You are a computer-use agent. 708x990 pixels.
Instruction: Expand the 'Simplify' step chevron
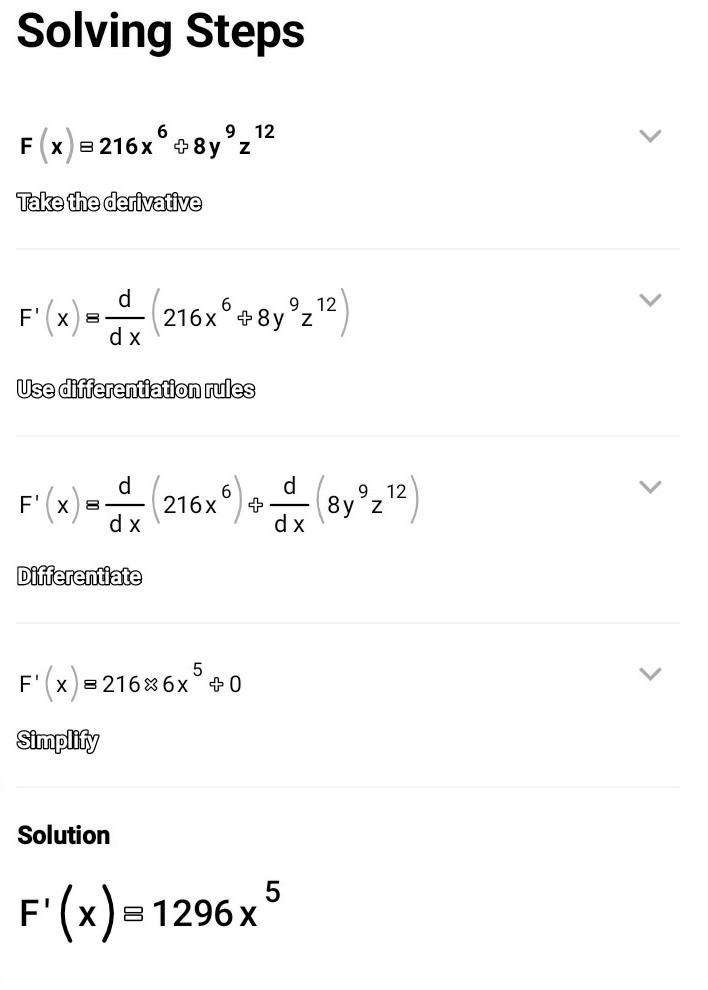[x=650, y=674]
